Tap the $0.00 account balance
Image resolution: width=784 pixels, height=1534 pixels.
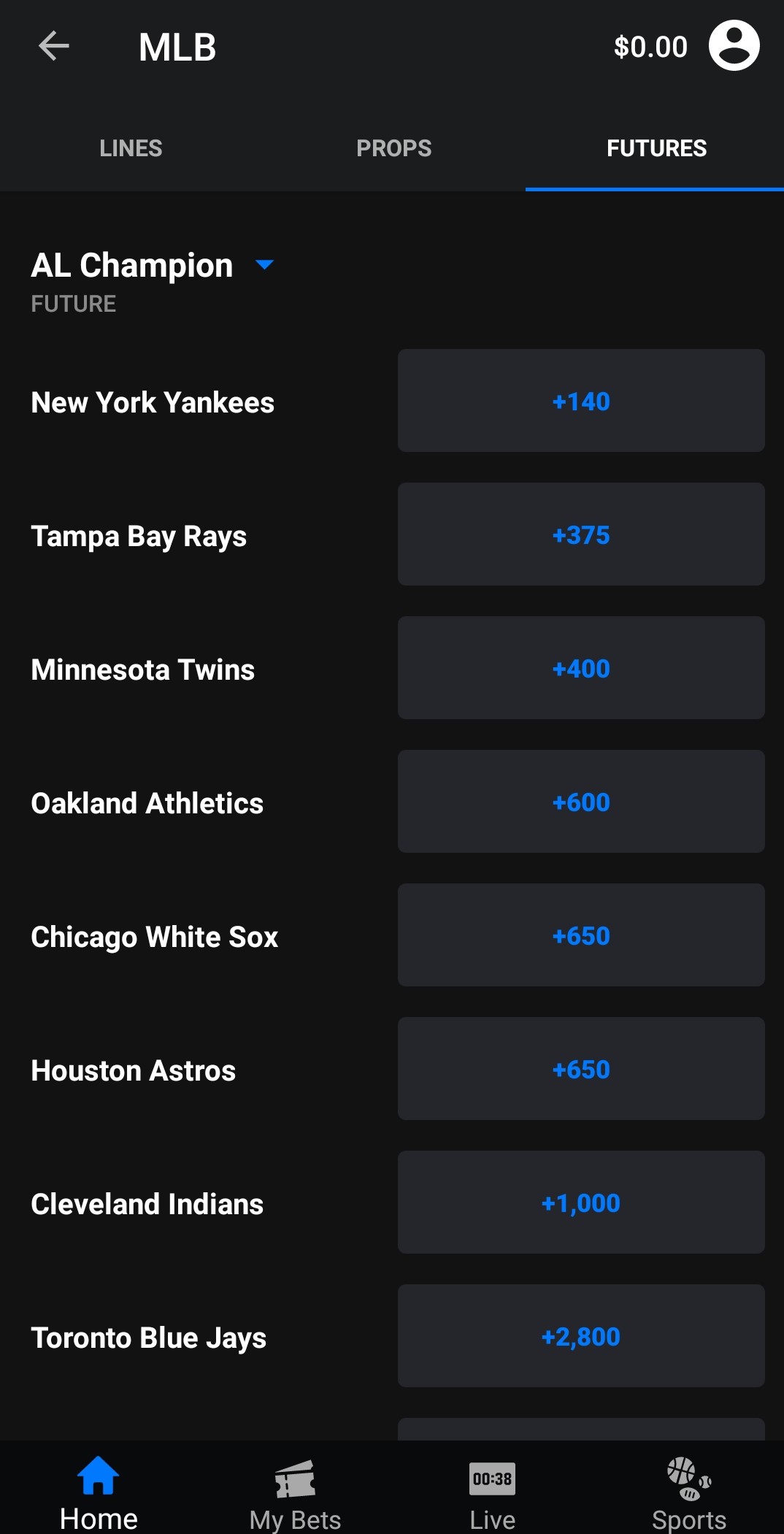pyautogui.click(x=650, y=47)
